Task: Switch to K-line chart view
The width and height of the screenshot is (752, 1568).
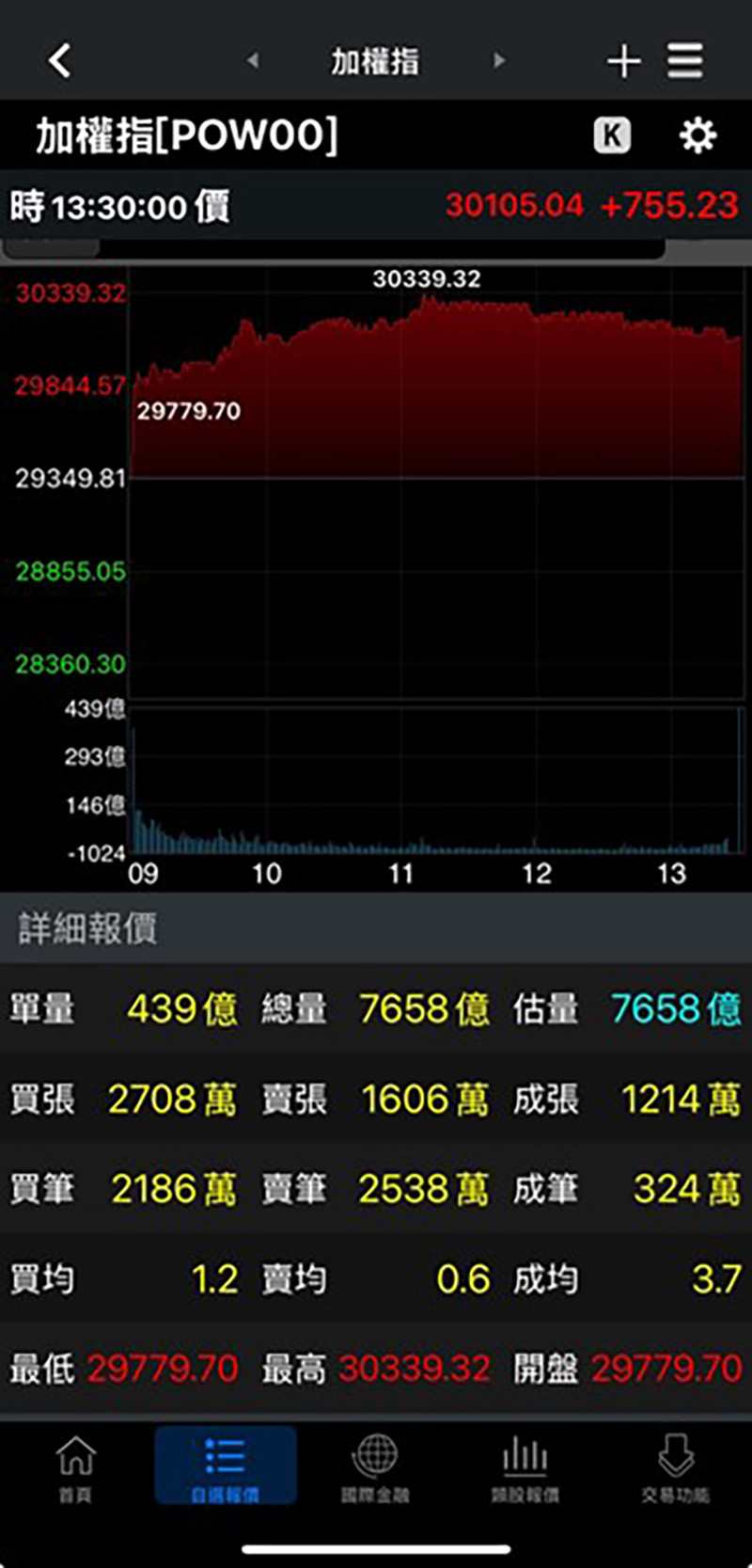Action: point(612,135)
